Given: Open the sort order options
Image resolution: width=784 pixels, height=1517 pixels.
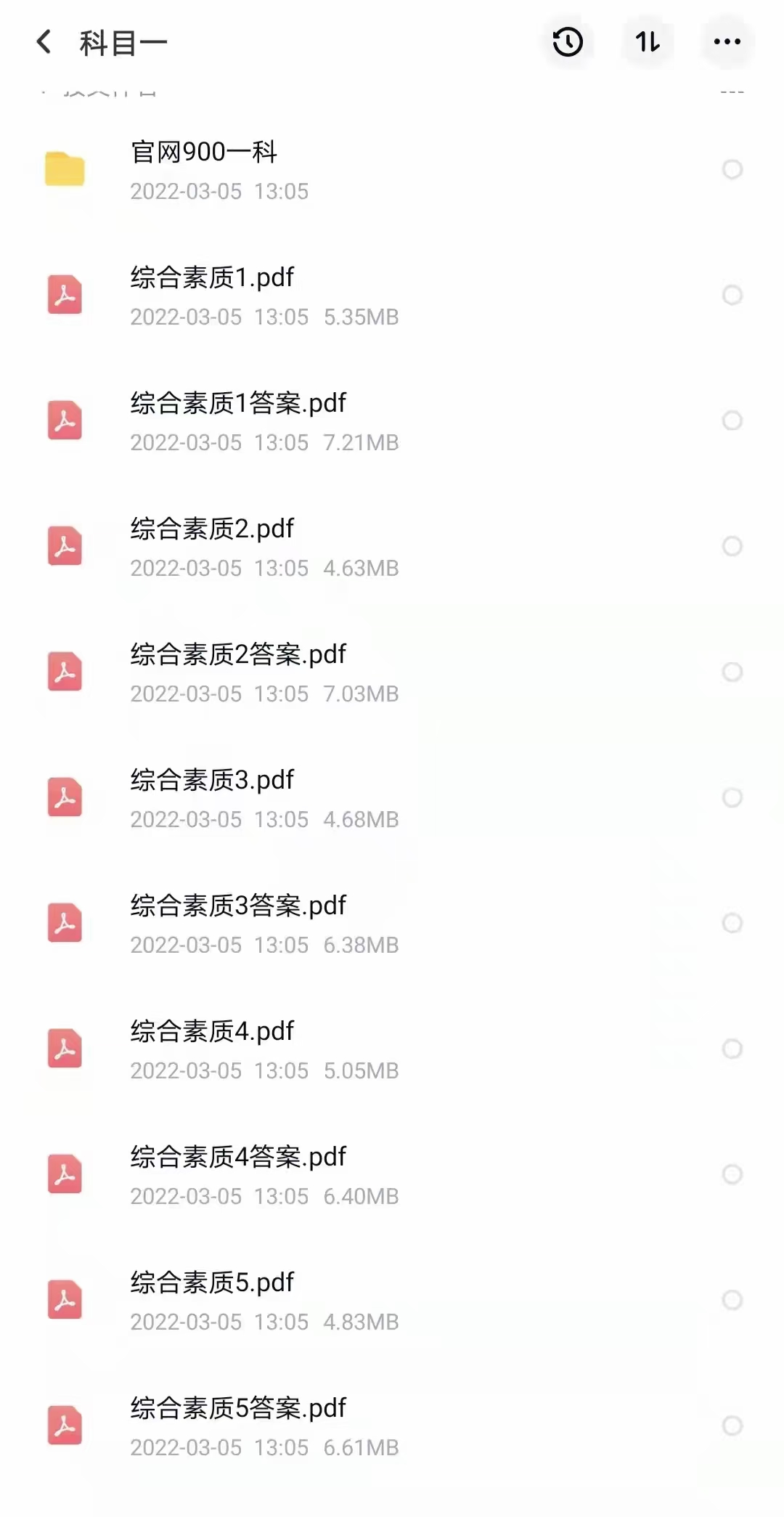Looking at the screenshot, I should [x=648, y=42].
